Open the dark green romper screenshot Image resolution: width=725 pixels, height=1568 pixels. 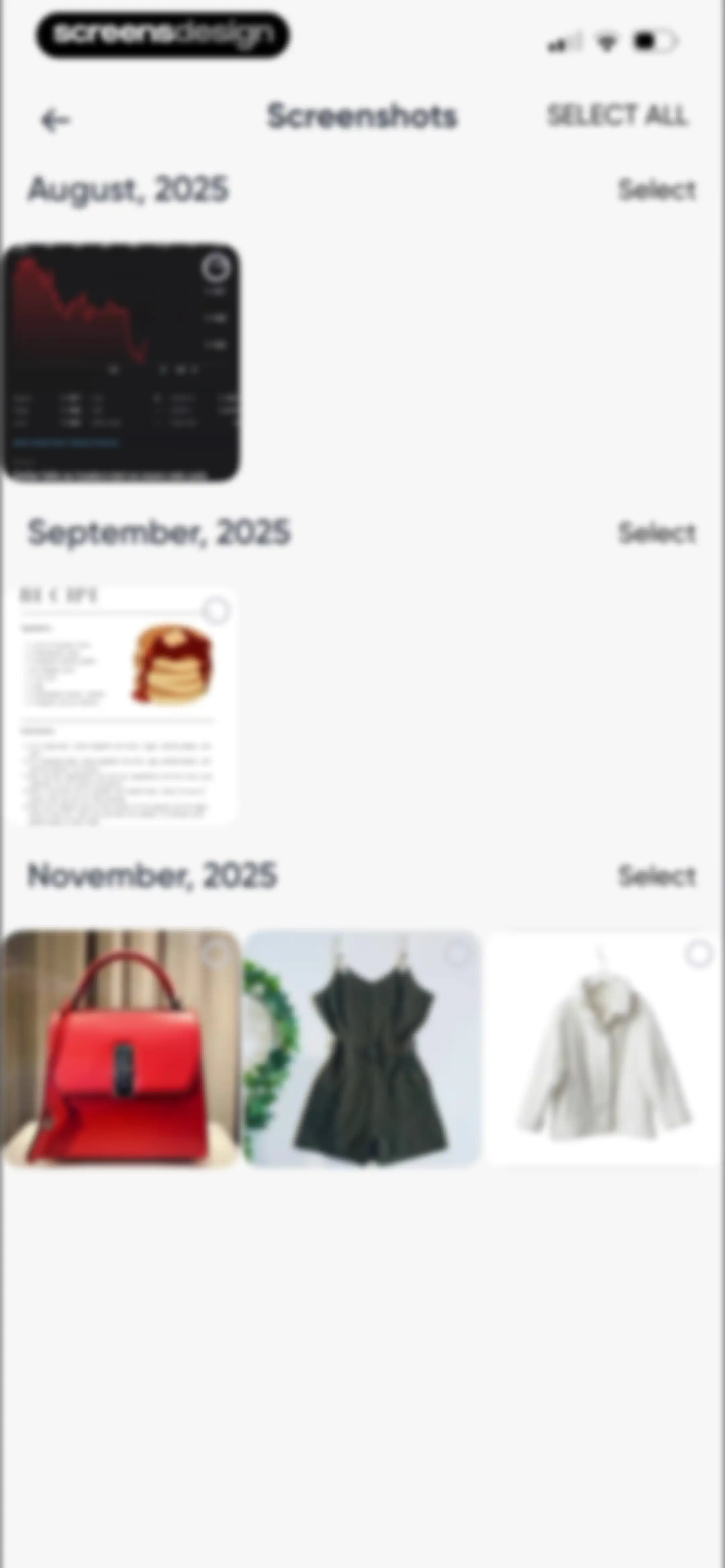tap(362, 1049)
